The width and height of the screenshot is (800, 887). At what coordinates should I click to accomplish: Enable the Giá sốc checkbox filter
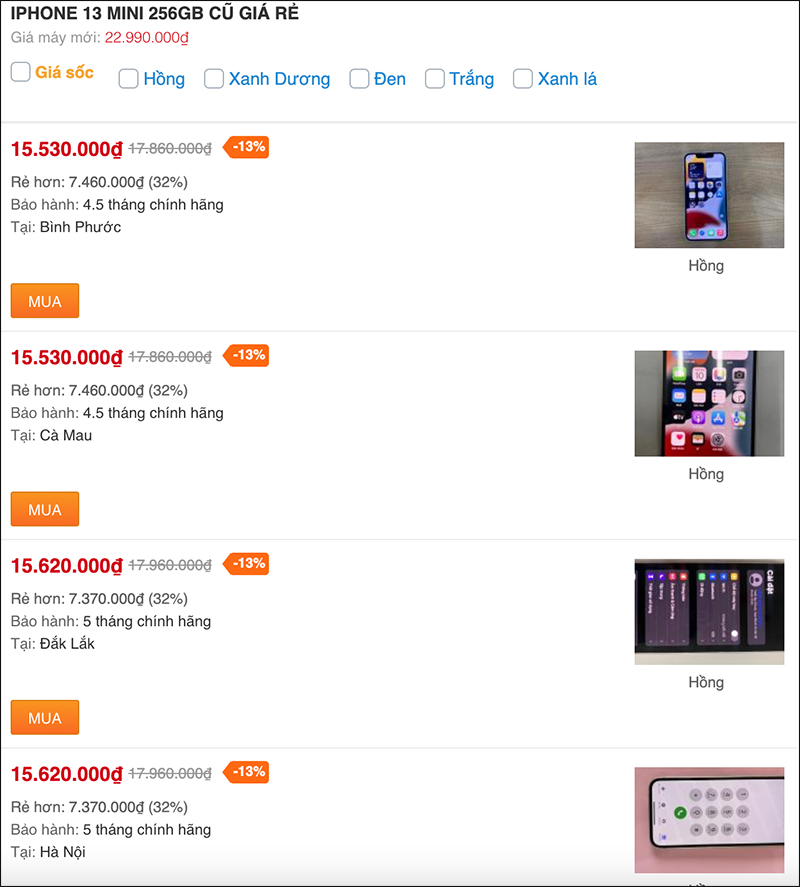point(20,72)
